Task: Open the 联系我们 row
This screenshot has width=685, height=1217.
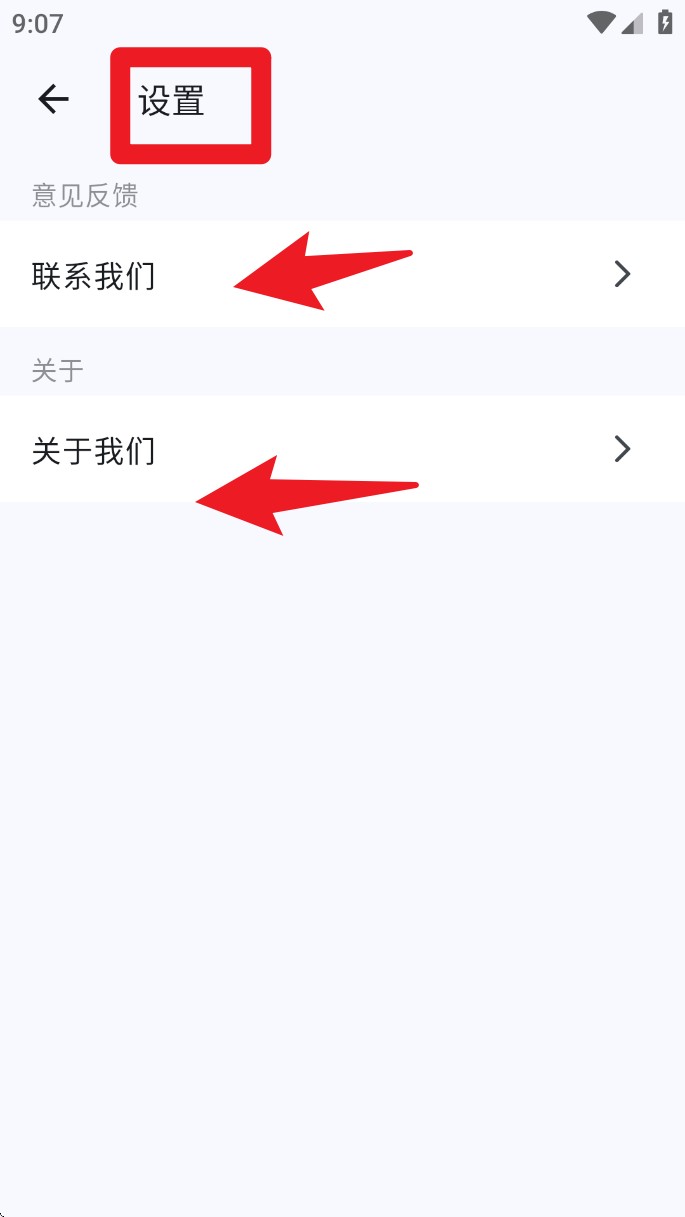Action: click(340, 274)
